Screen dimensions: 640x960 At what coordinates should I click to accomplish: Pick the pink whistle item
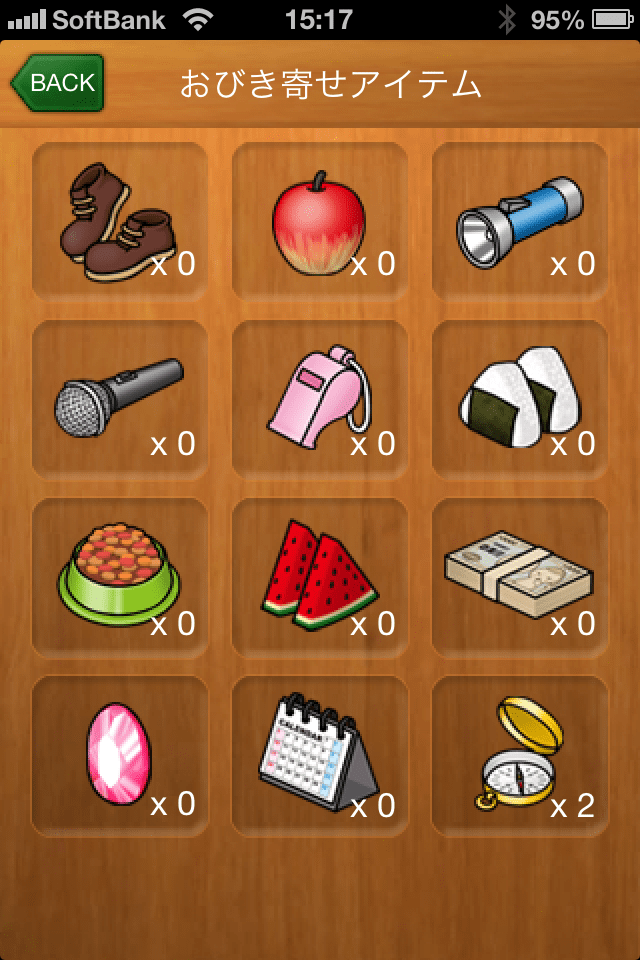tap(320, 400)
